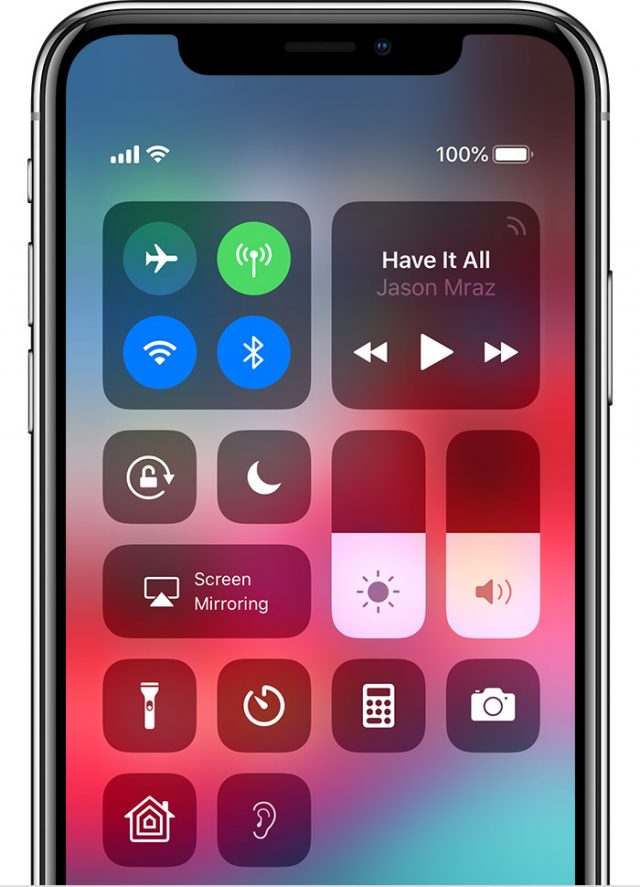Image resolution: width=640 pixels, height=887 pixels.
Task: Play the song Have It All
Action: (435, 352)
